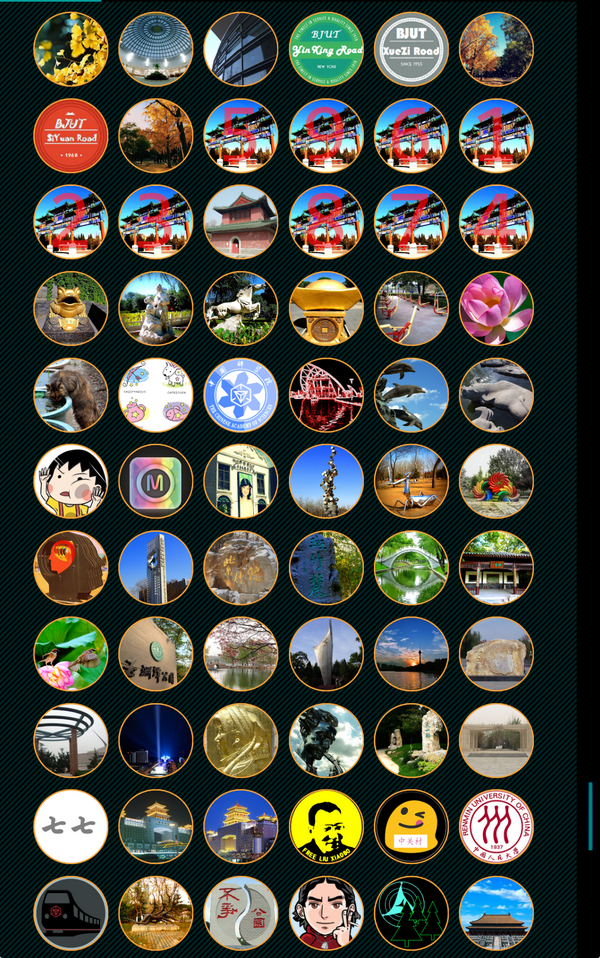Open the rainbow M logo badge
Image resolution: width=600 pixels, height=958 pixels.
156,481
